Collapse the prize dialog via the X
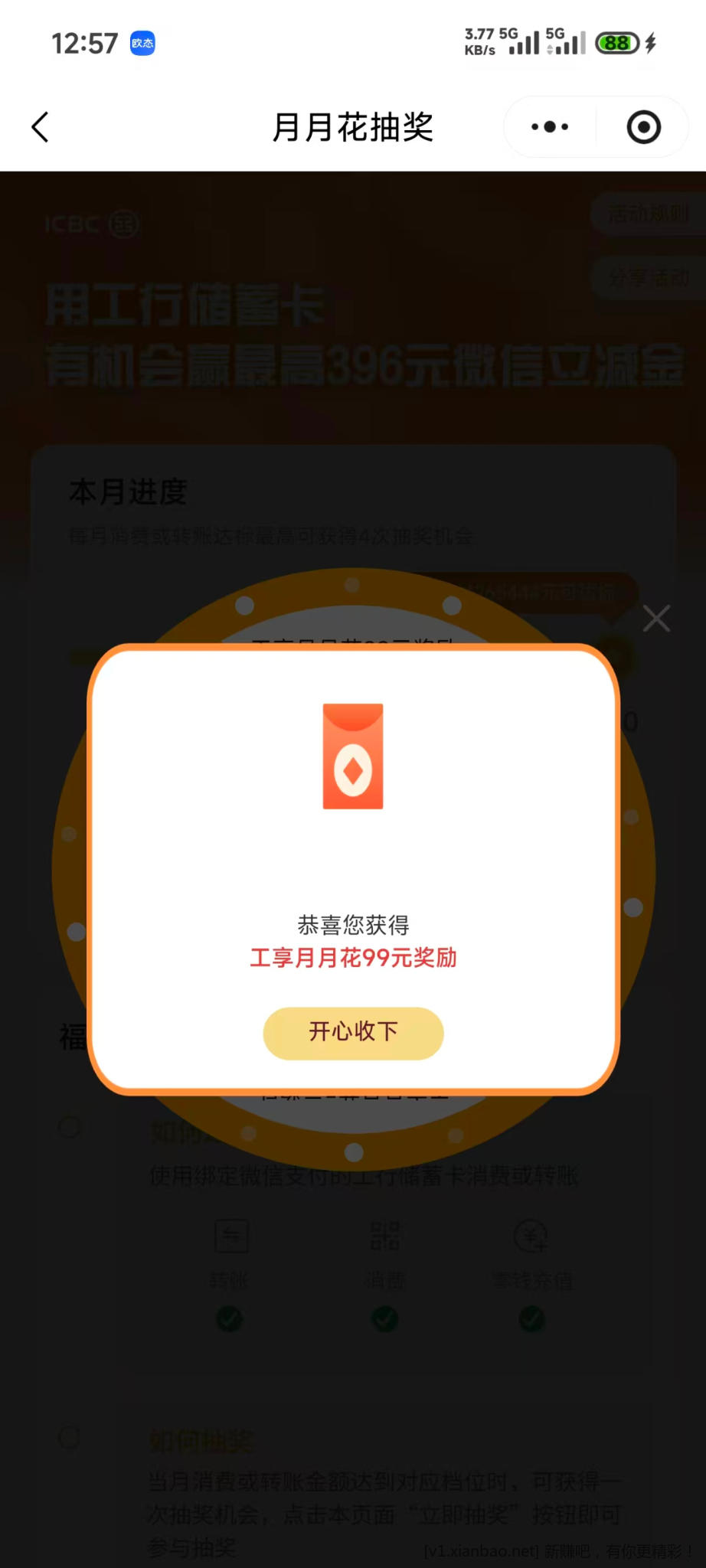Image resolution: width=706 pixels, height=1568 pixels. [x=656, y=618]
